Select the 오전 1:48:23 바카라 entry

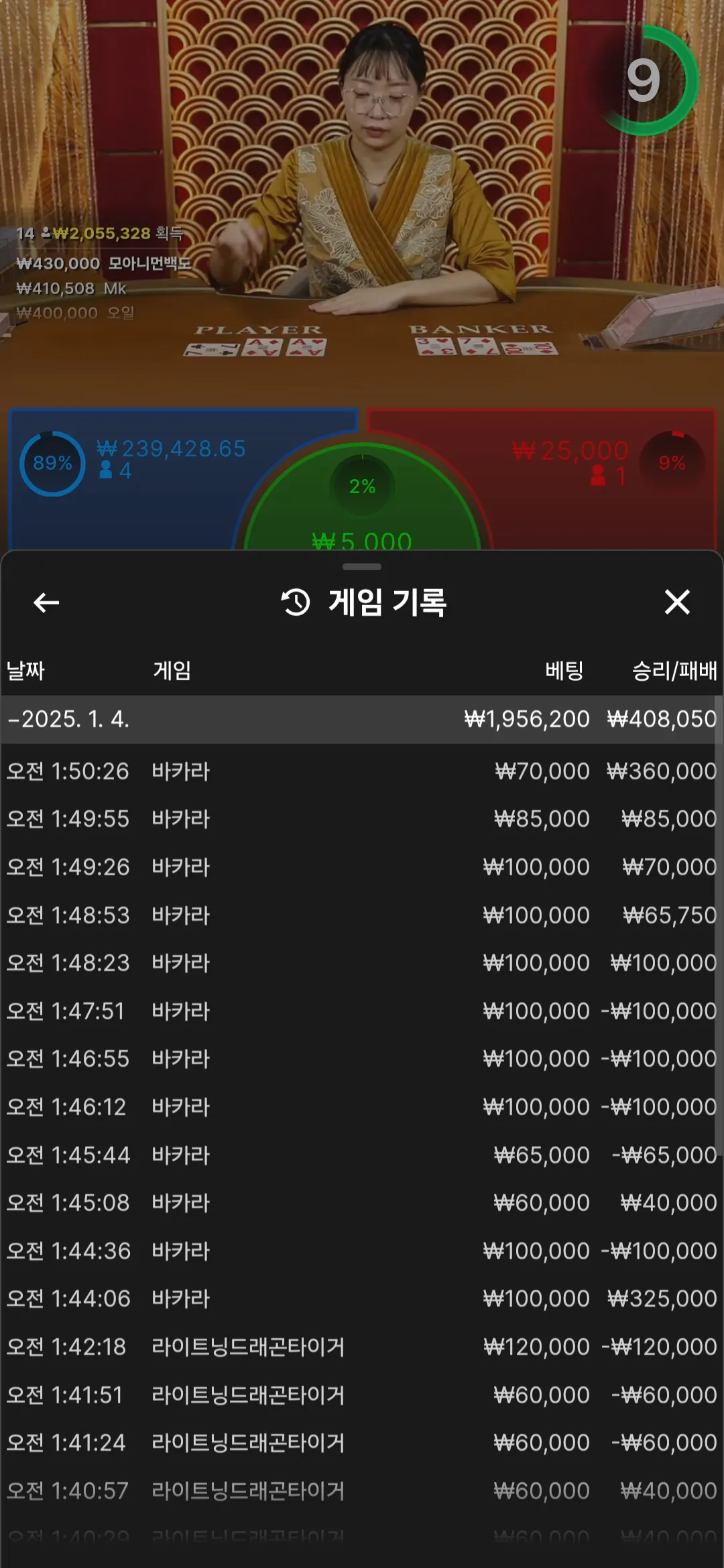coord(362,963)
